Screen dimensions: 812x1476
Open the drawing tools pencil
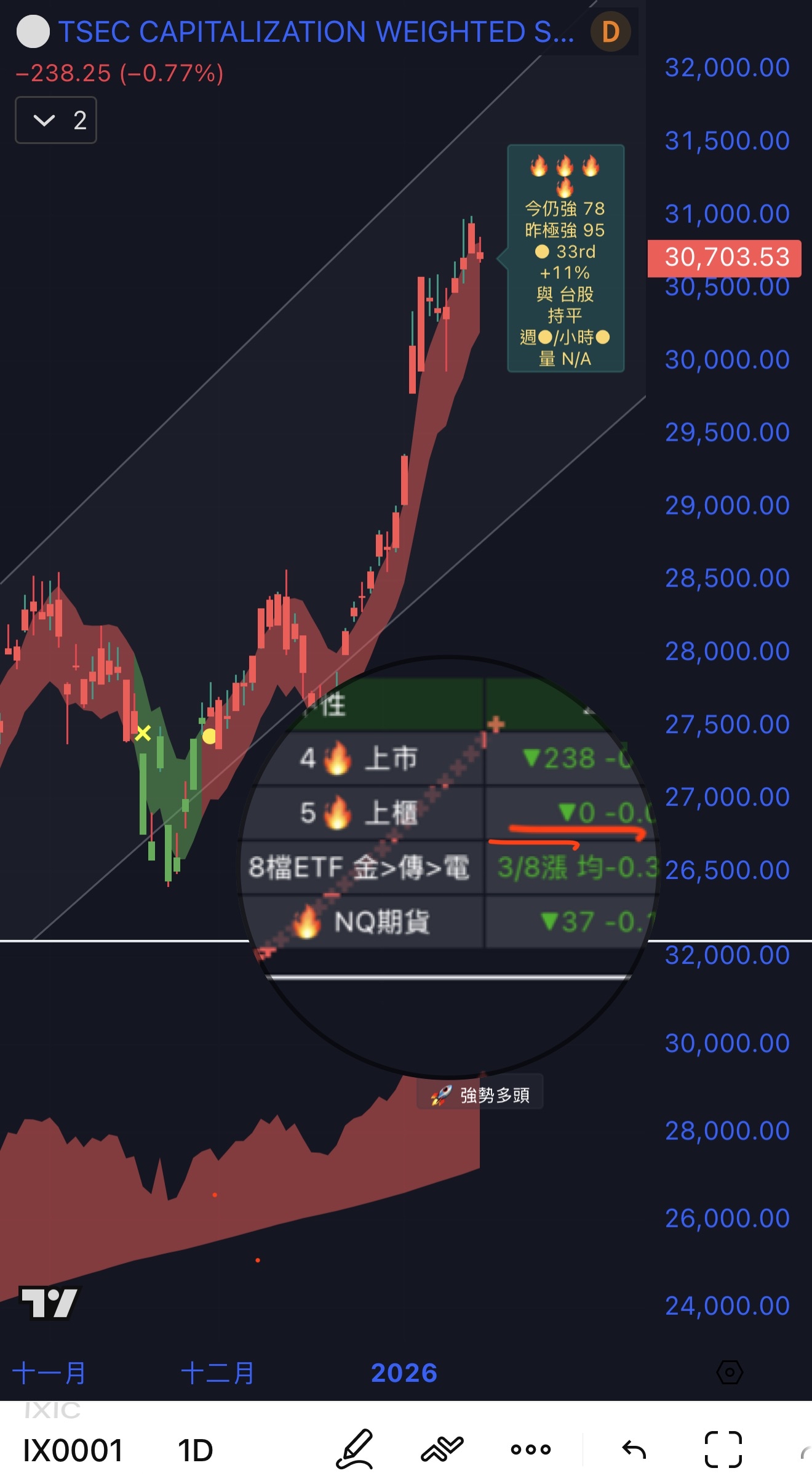pyautogui.click(x=355, y=1449)
